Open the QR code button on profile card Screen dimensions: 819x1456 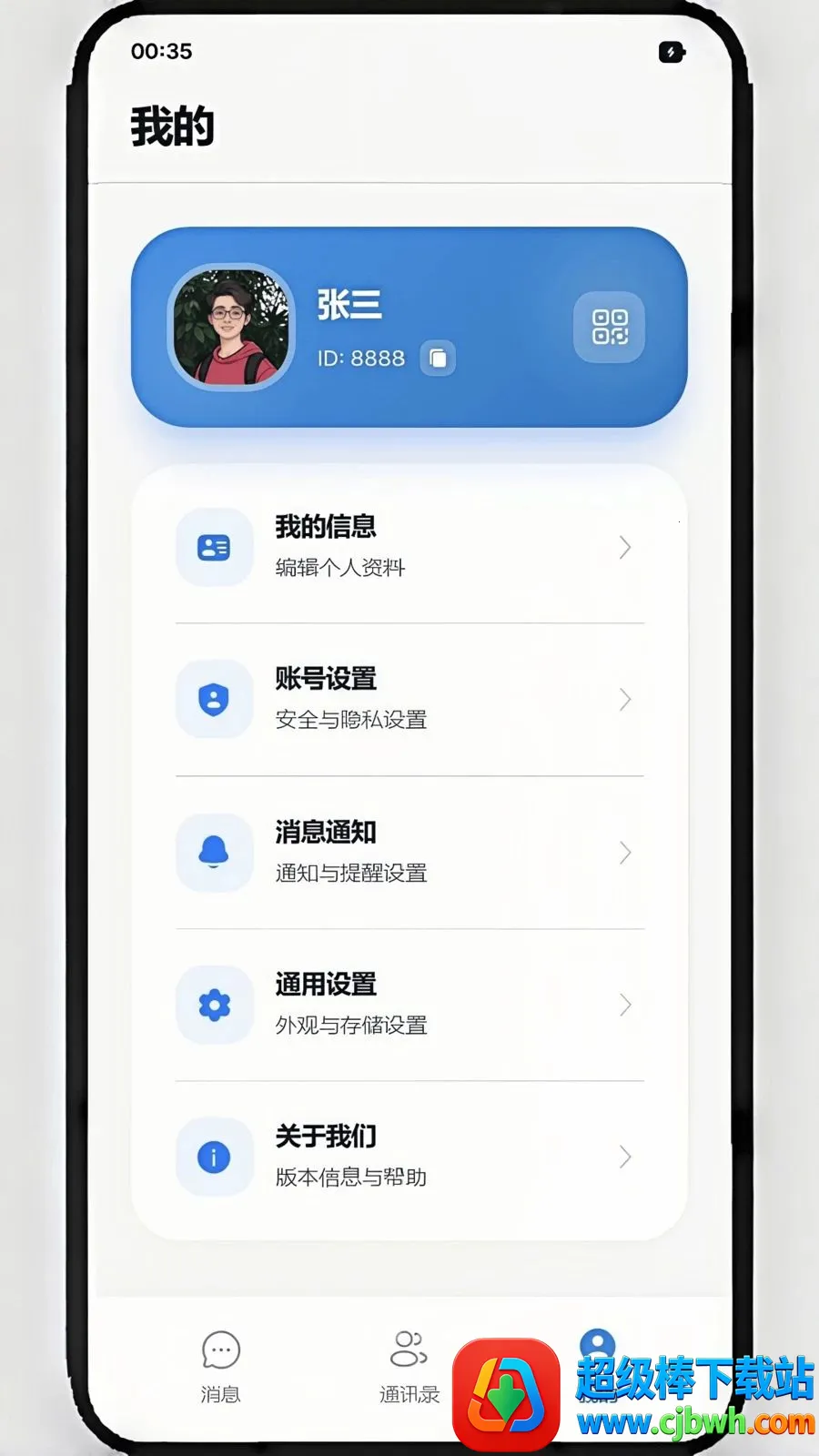(x=609, y=328)
